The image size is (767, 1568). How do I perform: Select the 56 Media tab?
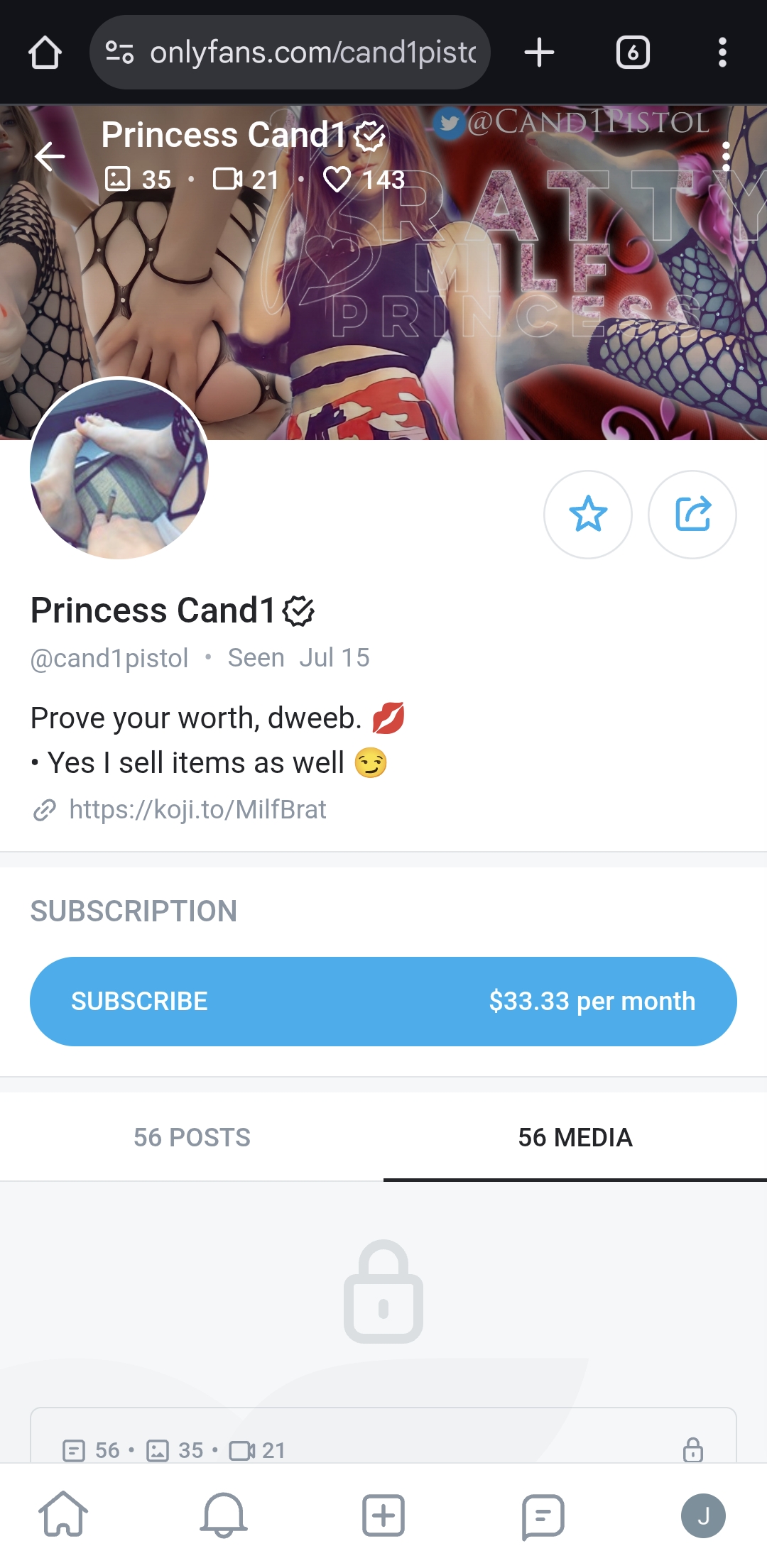[x=575, y=1137]
